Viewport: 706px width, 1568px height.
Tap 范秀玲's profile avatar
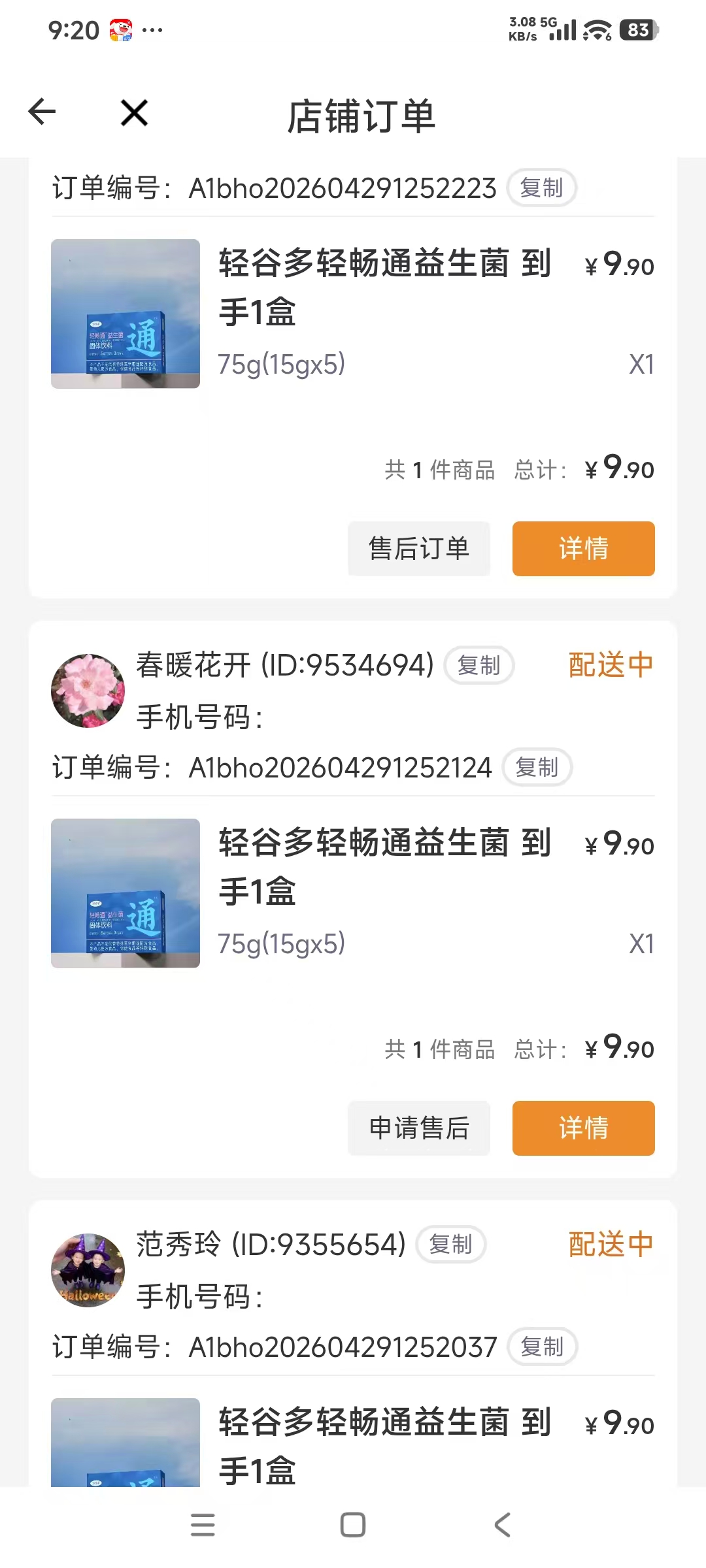point(88,1270)
